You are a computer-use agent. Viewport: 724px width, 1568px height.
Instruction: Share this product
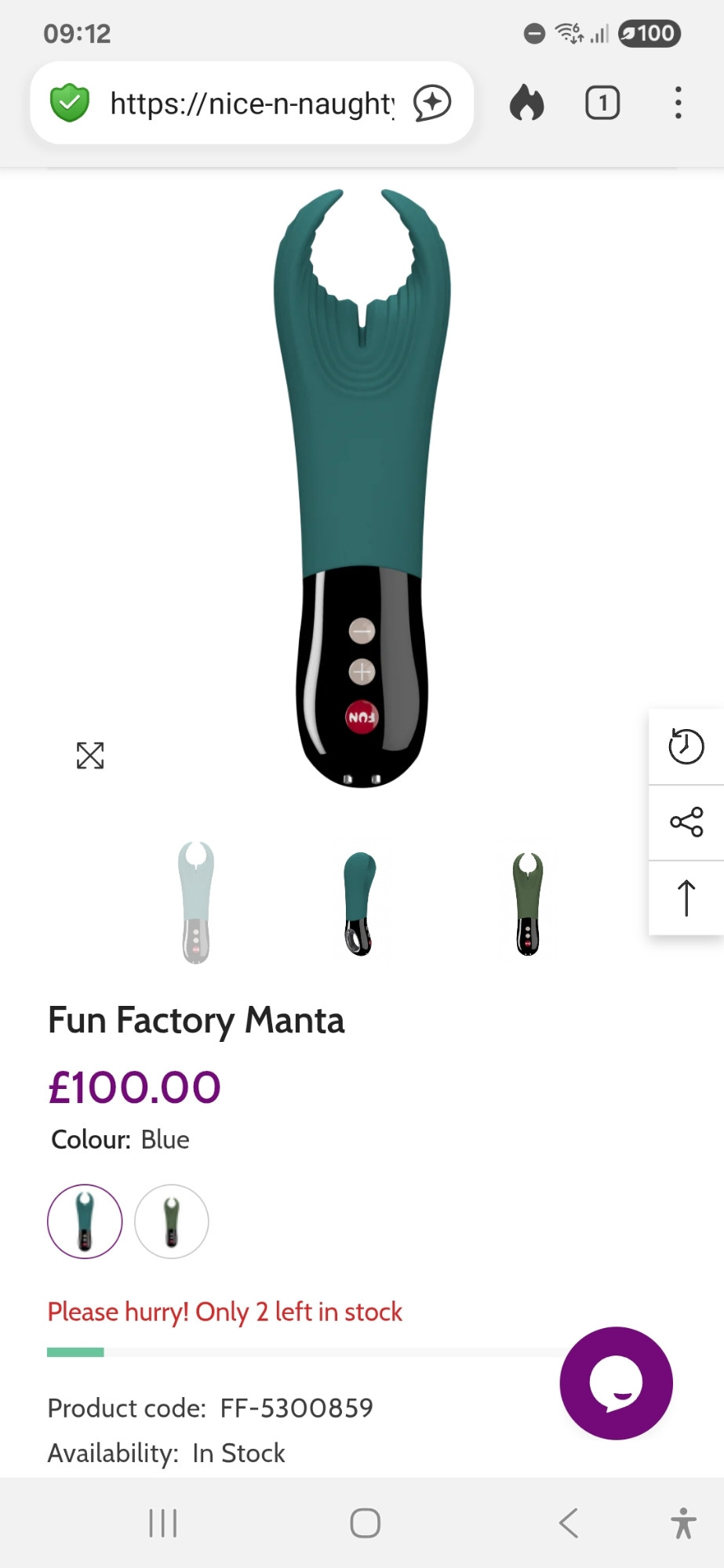point(686,822)
